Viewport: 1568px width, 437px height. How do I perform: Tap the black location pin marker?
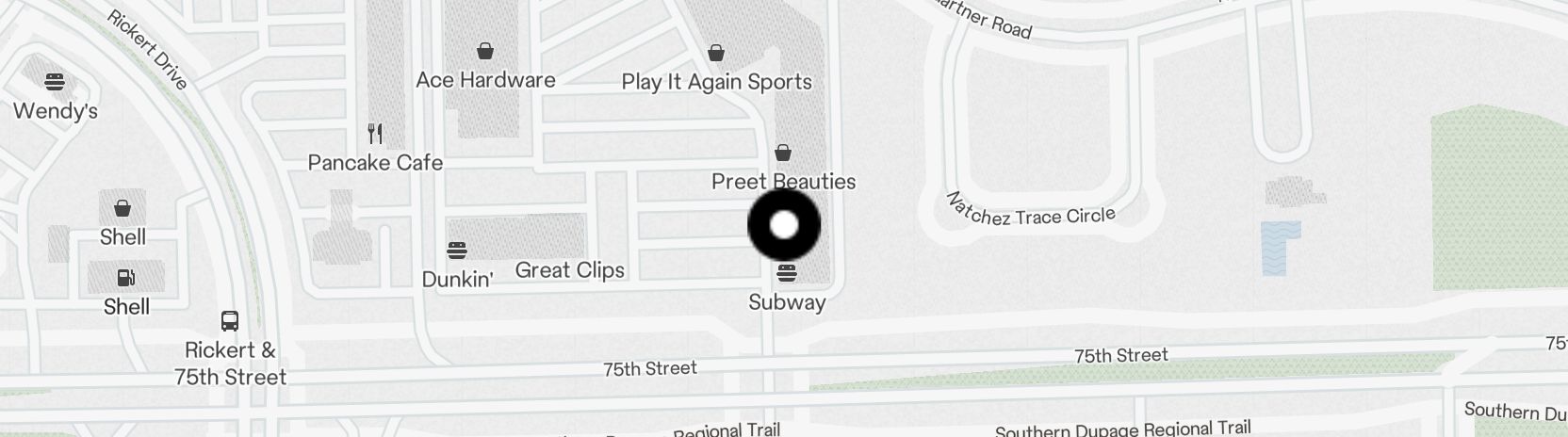pyautogui.click(x=784, y=225)
